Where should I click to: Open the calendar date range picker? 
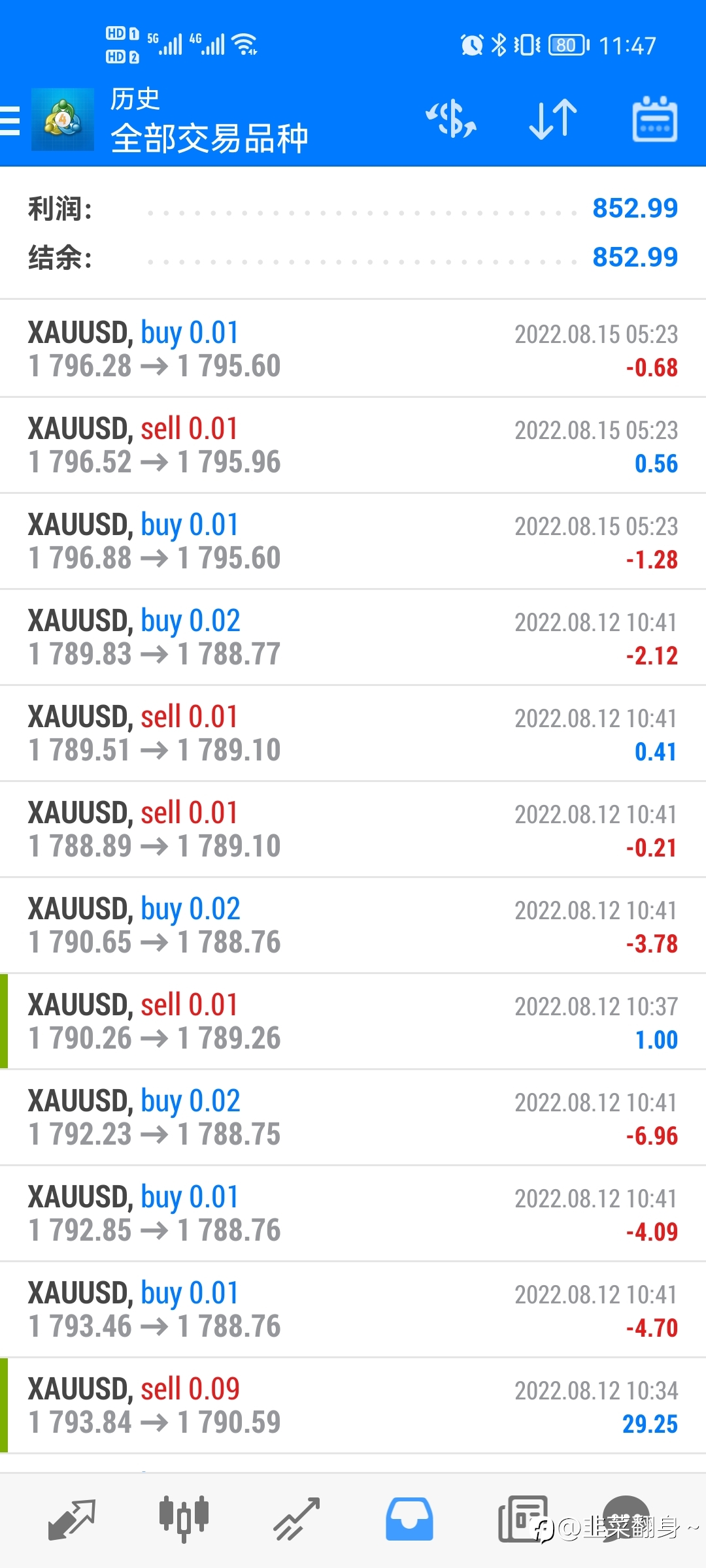pos(654,119)
